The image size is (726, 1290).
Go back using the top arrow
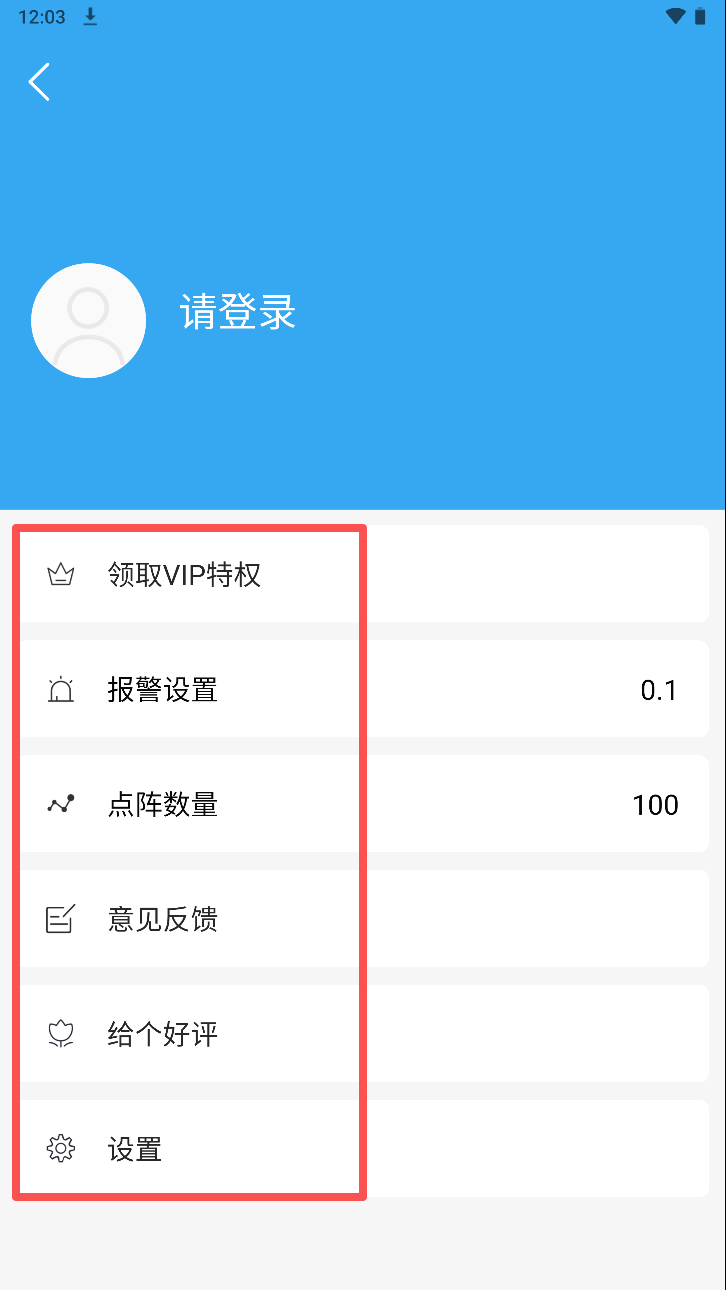pyautogui.click(x=40, y=82)
